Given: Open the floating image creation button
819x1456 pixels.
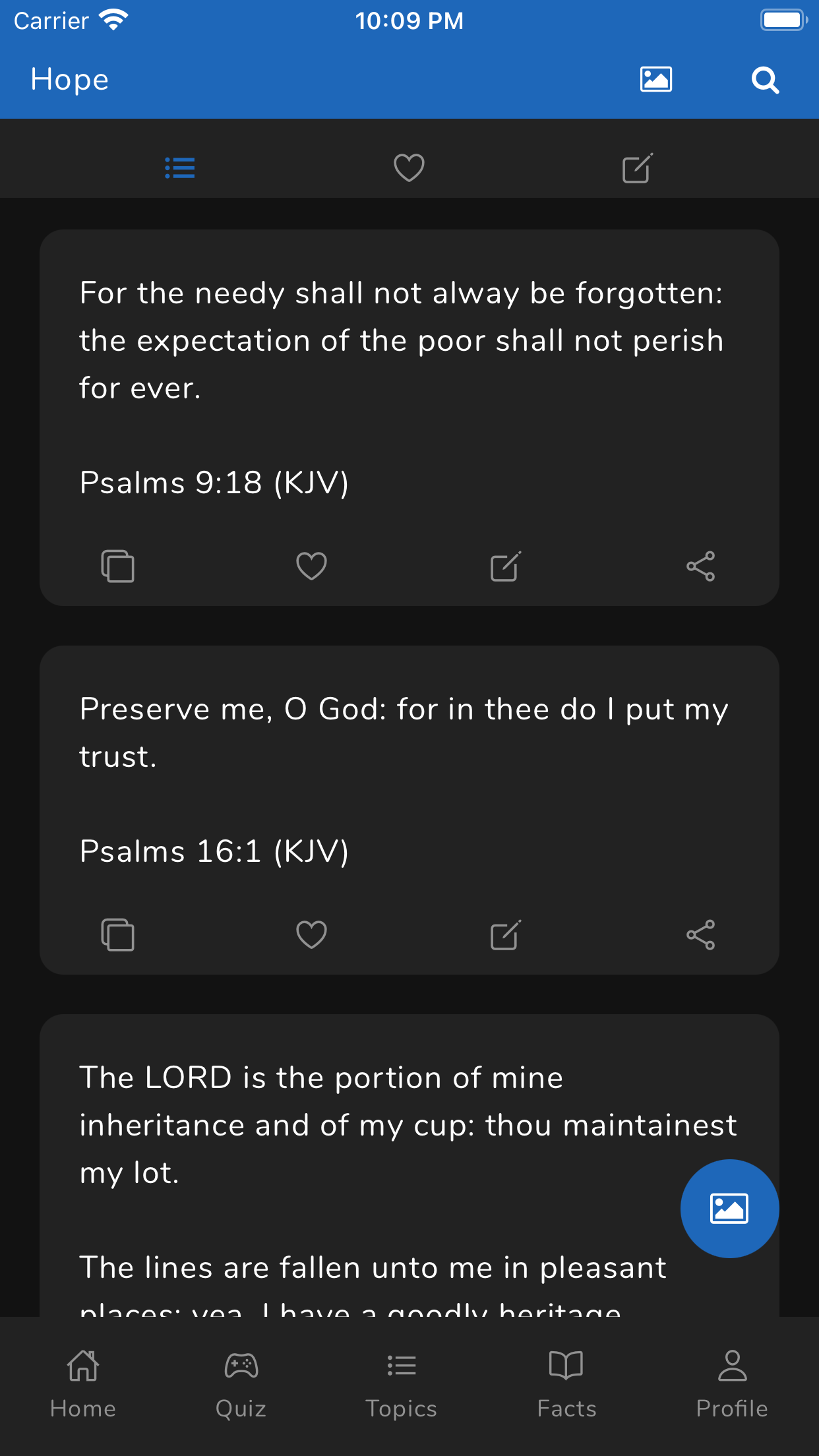Looking at the screenshot, I should tap(729, 1209).
